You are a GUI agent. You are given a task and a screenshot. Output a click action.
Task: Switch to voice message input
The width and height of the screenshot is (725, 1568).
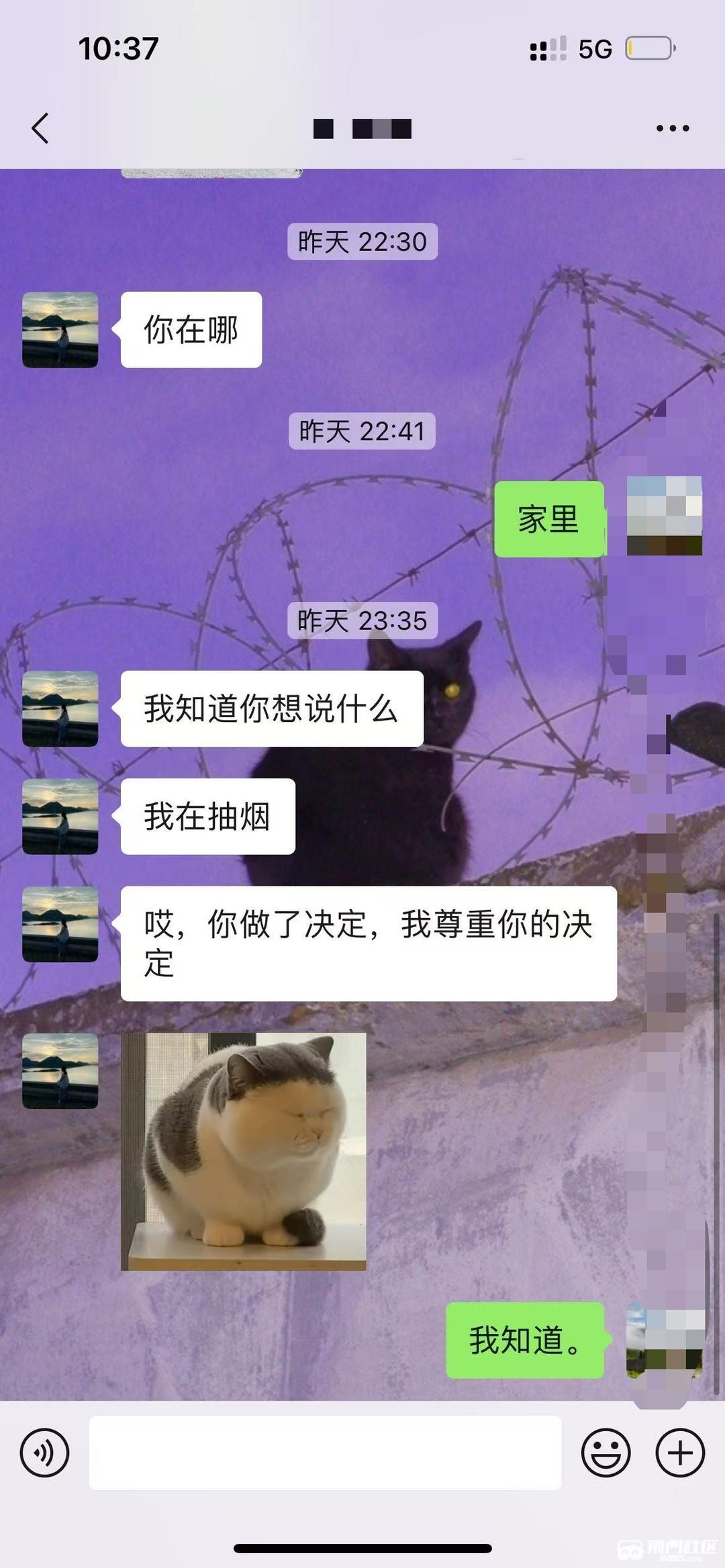[44, 1453]
